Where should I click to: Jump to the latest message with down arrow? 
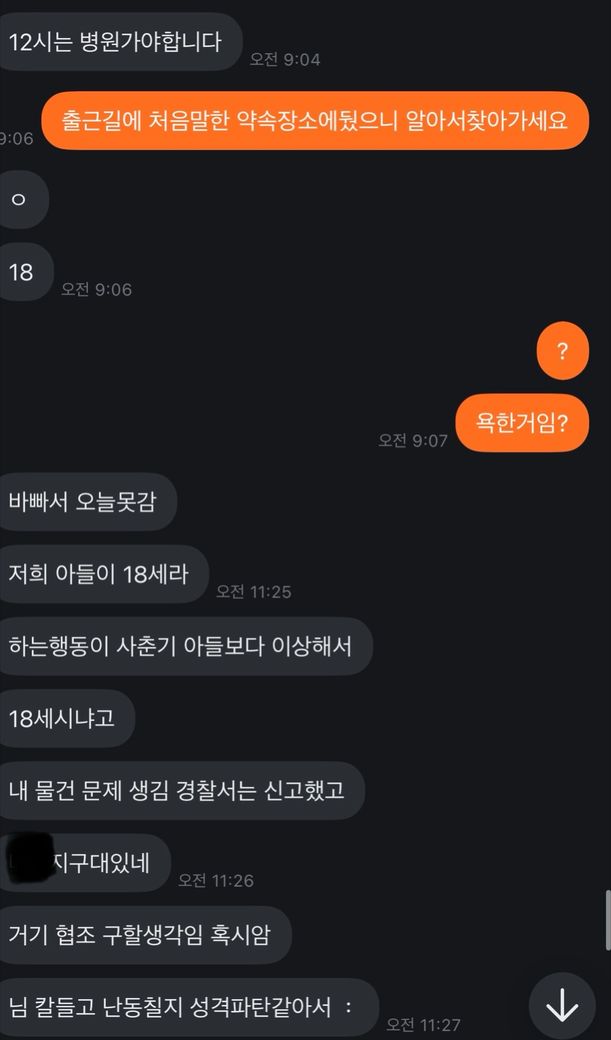pyautogui.click(x=562, y=1005)
